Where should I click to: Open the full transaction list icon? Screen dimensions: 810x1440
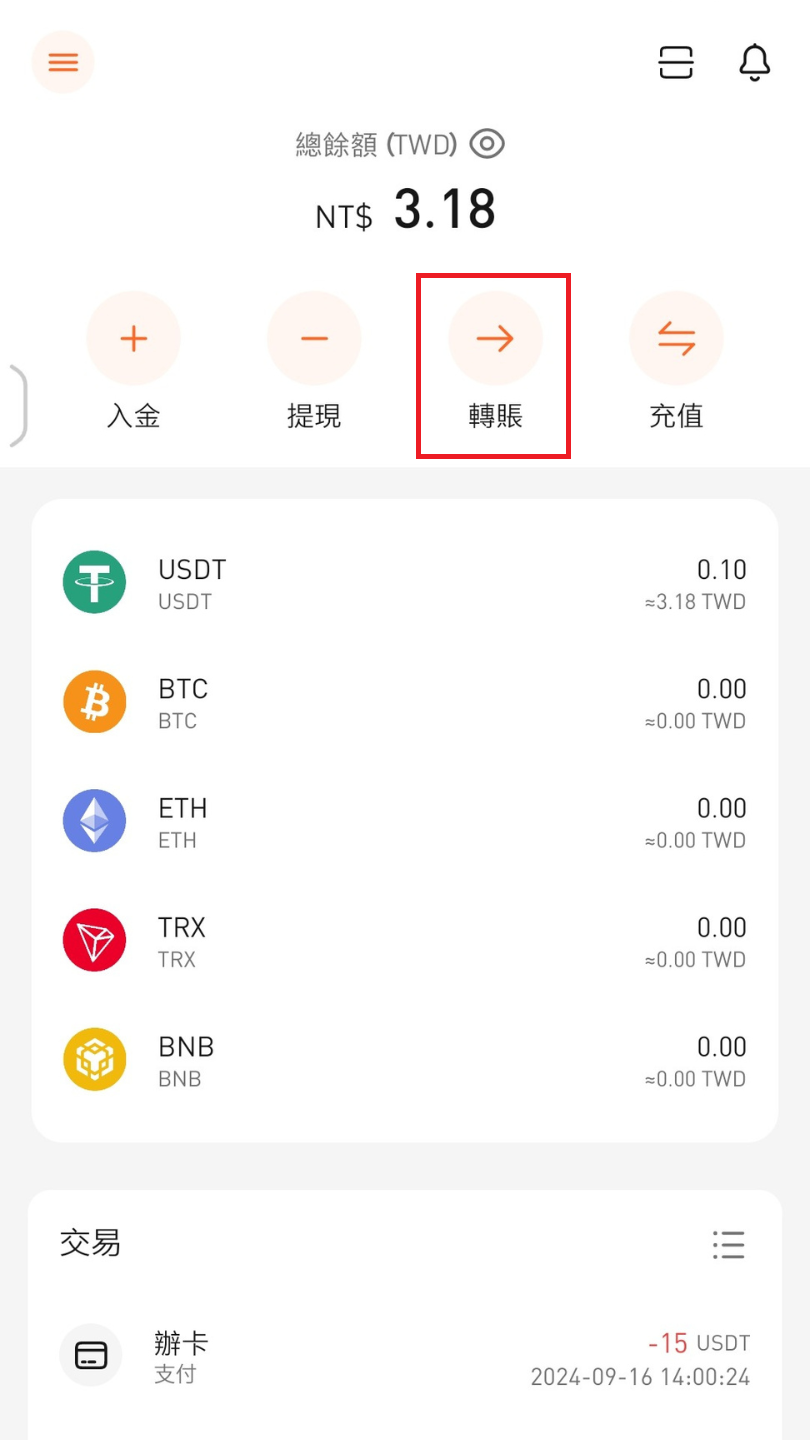[729, 1244]
